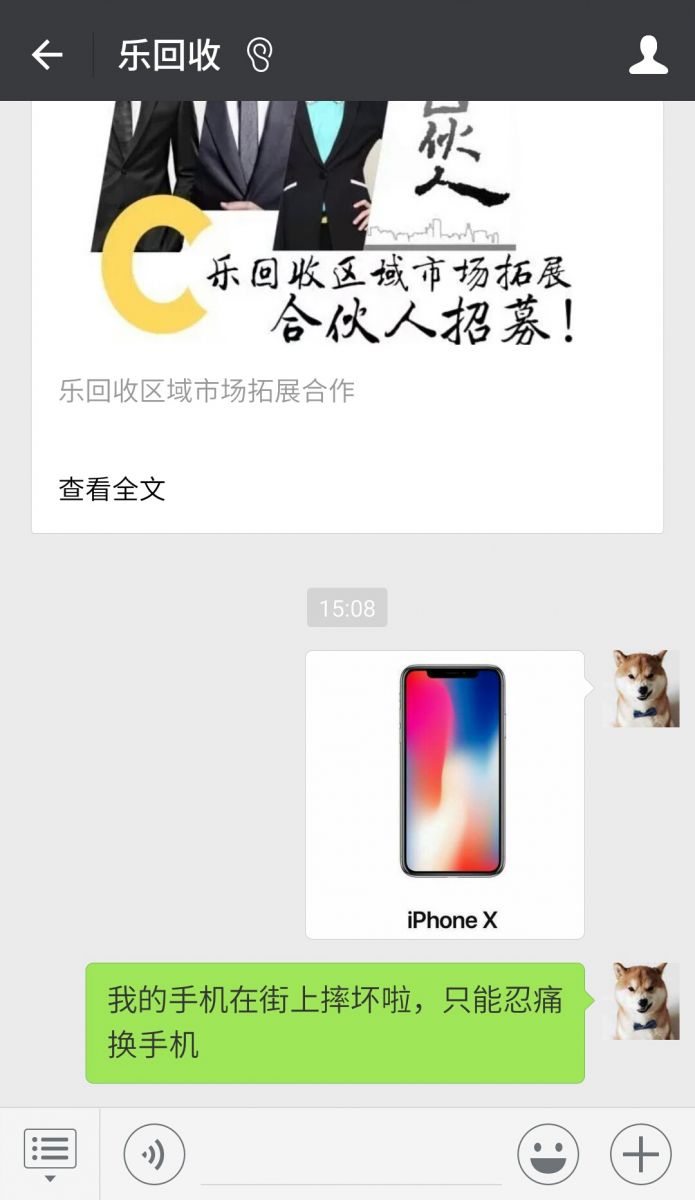
Task: Tap the Shiba avatar beside the iPhone X image
Action: (646, 689)
